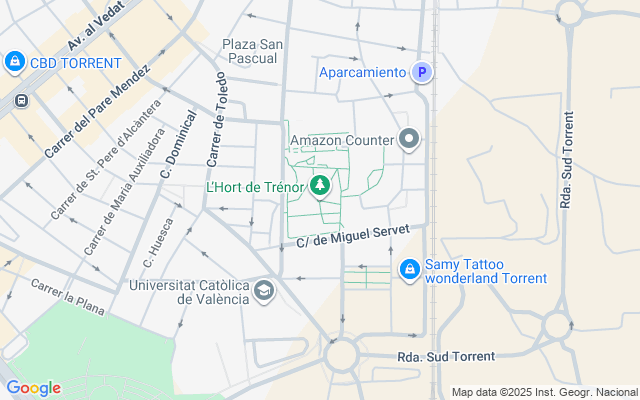Image resolution: width=640 pixels, height=400 pixels.
Task: Open the Universitat Catòlica de València marker
Action: pos(264,291)
